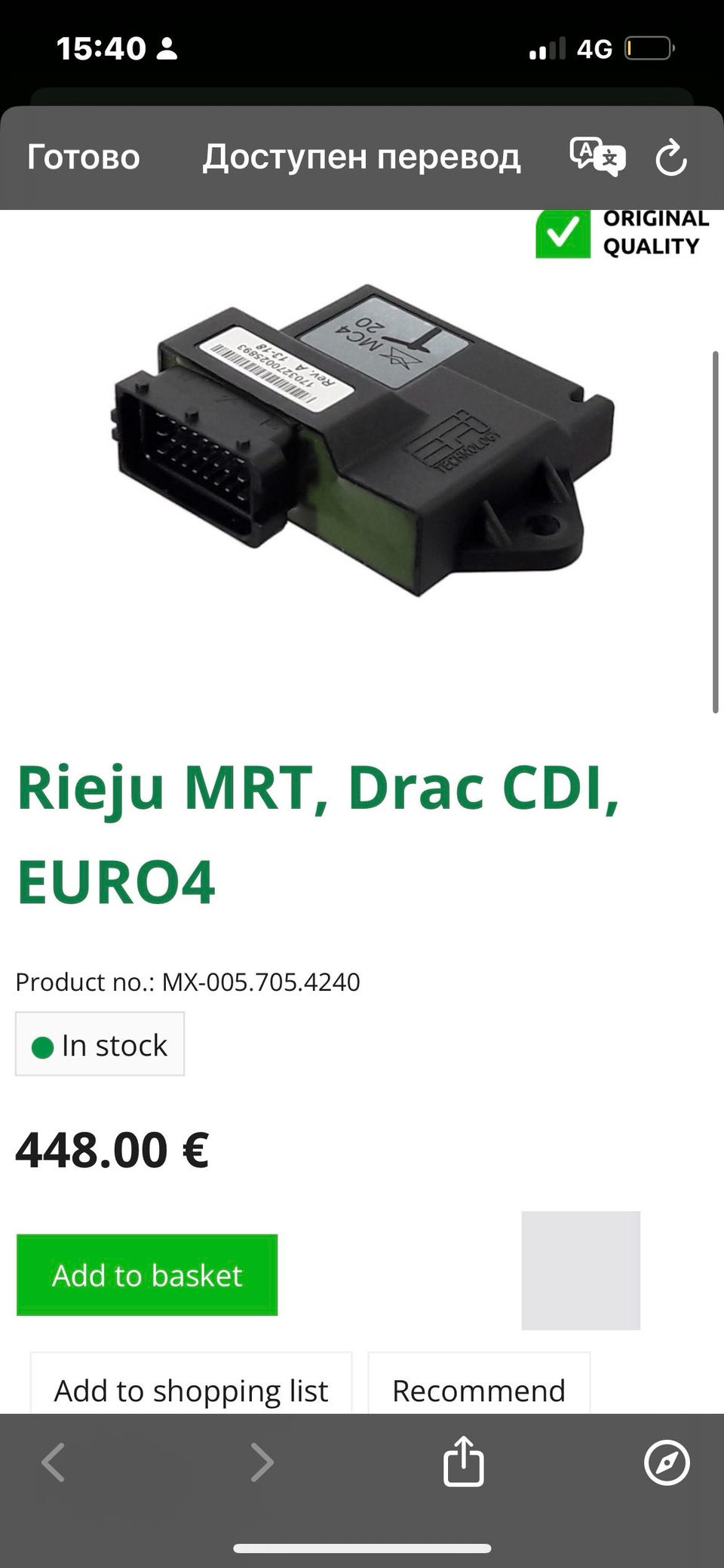
Task: Open the share sheet
Action: pyautogui.click(x=462, y=1462)
